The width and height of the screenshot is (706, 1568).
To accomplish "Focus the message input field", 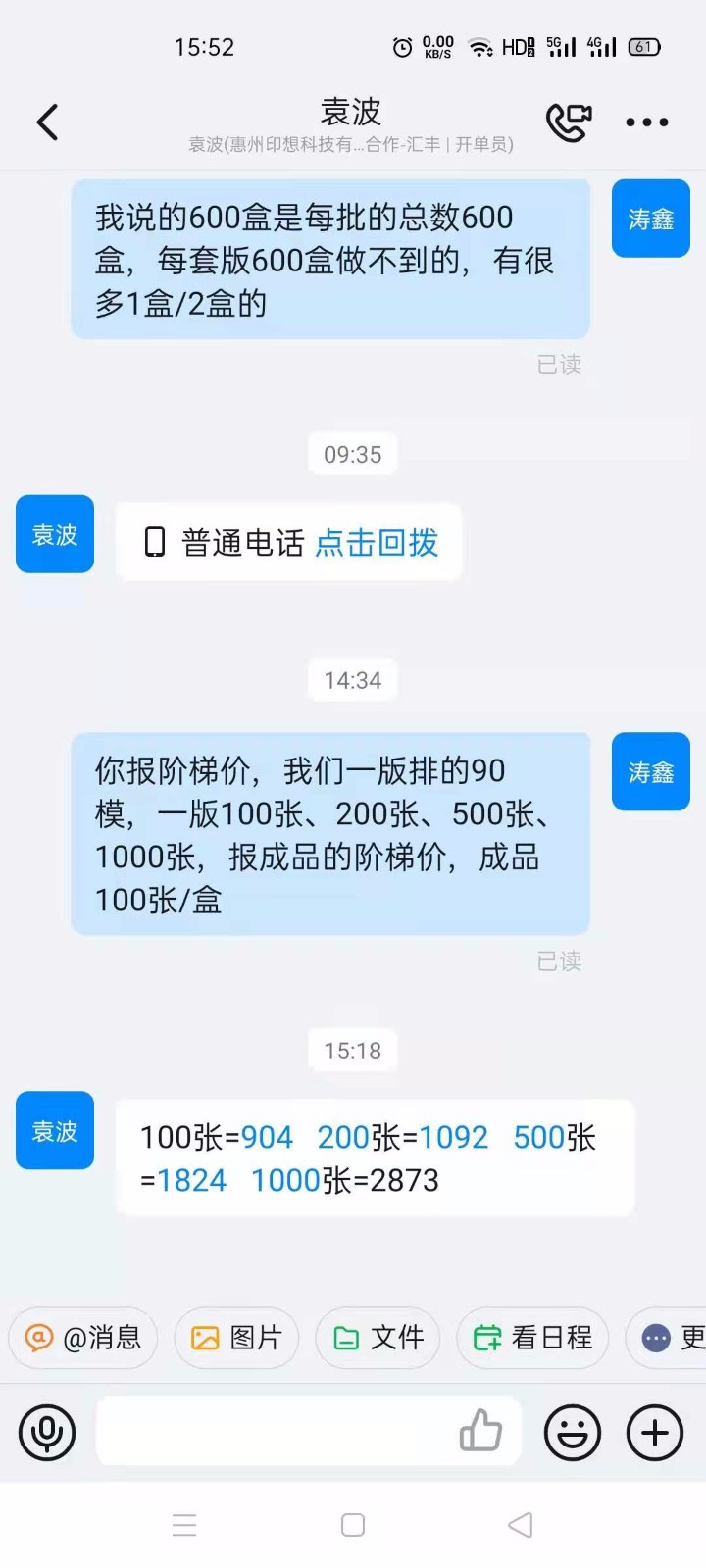I will coord(275,1432).
